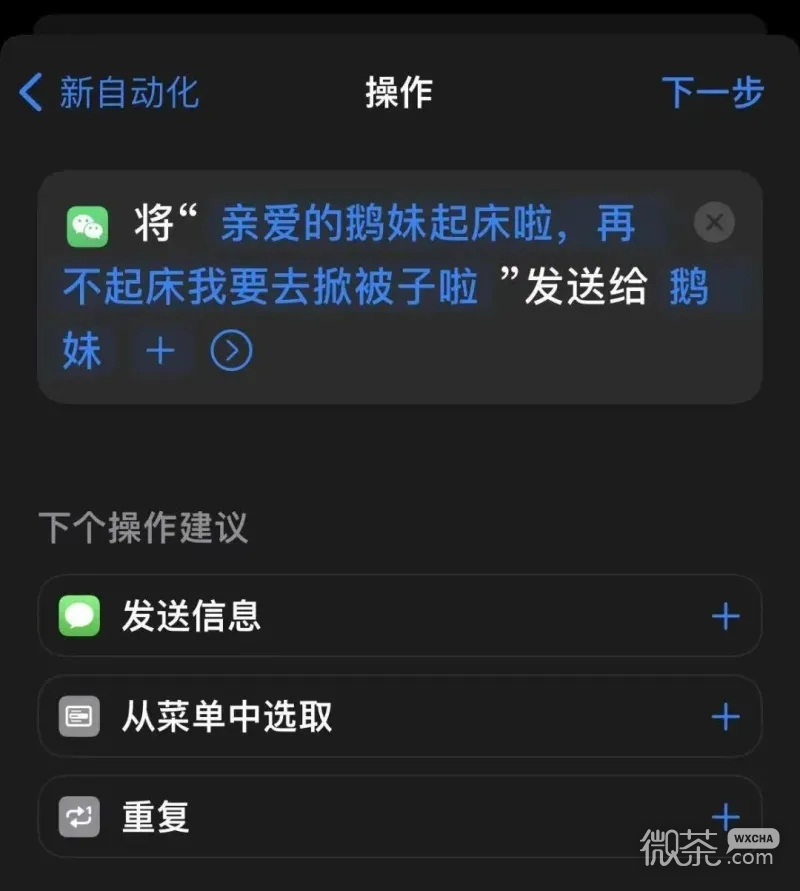Tap 下一步 to continue
This screenshot has height=891, width=800.
[712, 93]
